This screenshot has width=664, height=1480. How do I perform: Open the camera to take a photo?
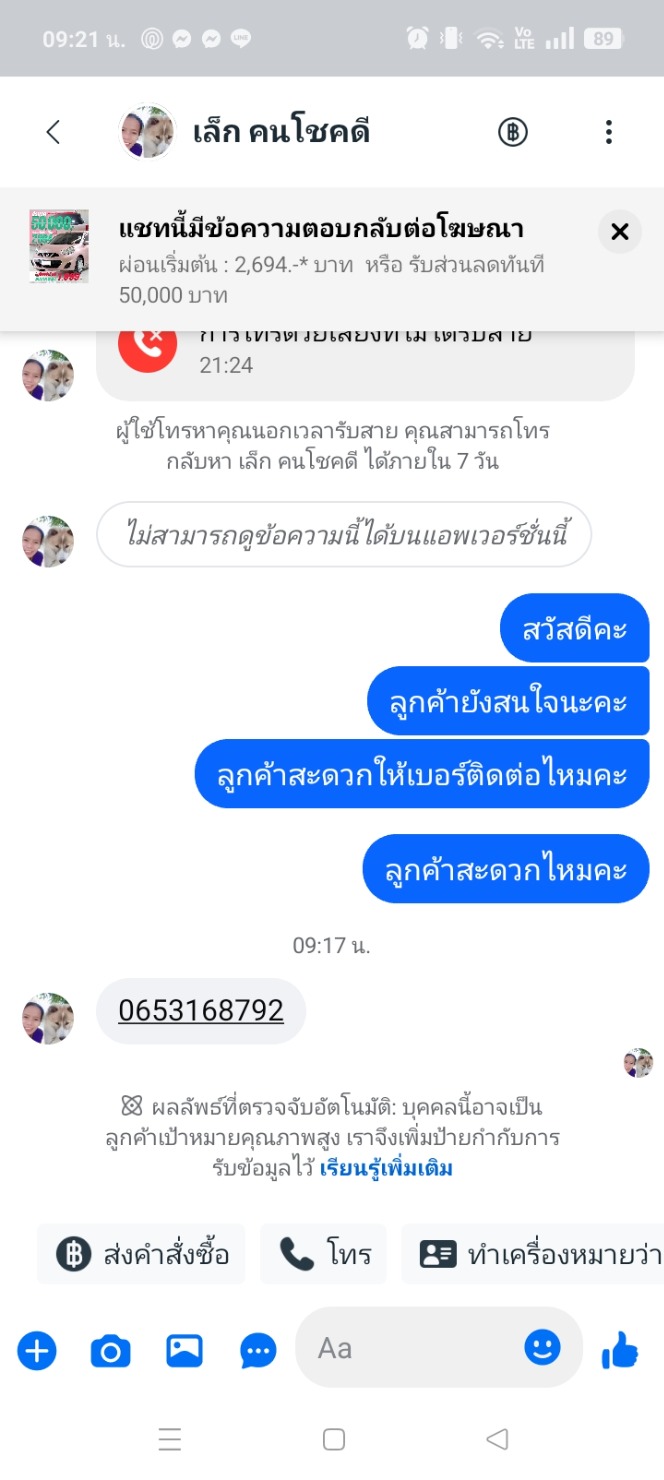[111, 1351]
